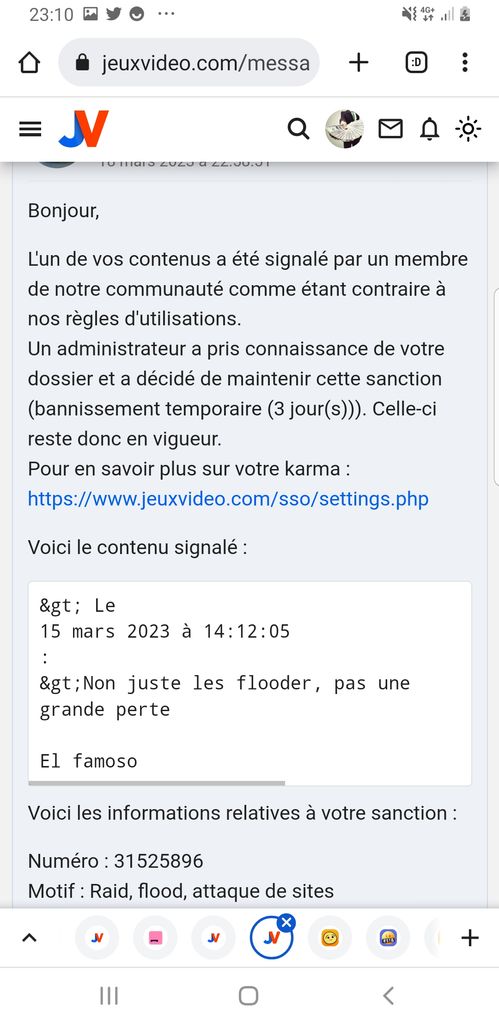Open the browser overflow menu

[464, 63]
